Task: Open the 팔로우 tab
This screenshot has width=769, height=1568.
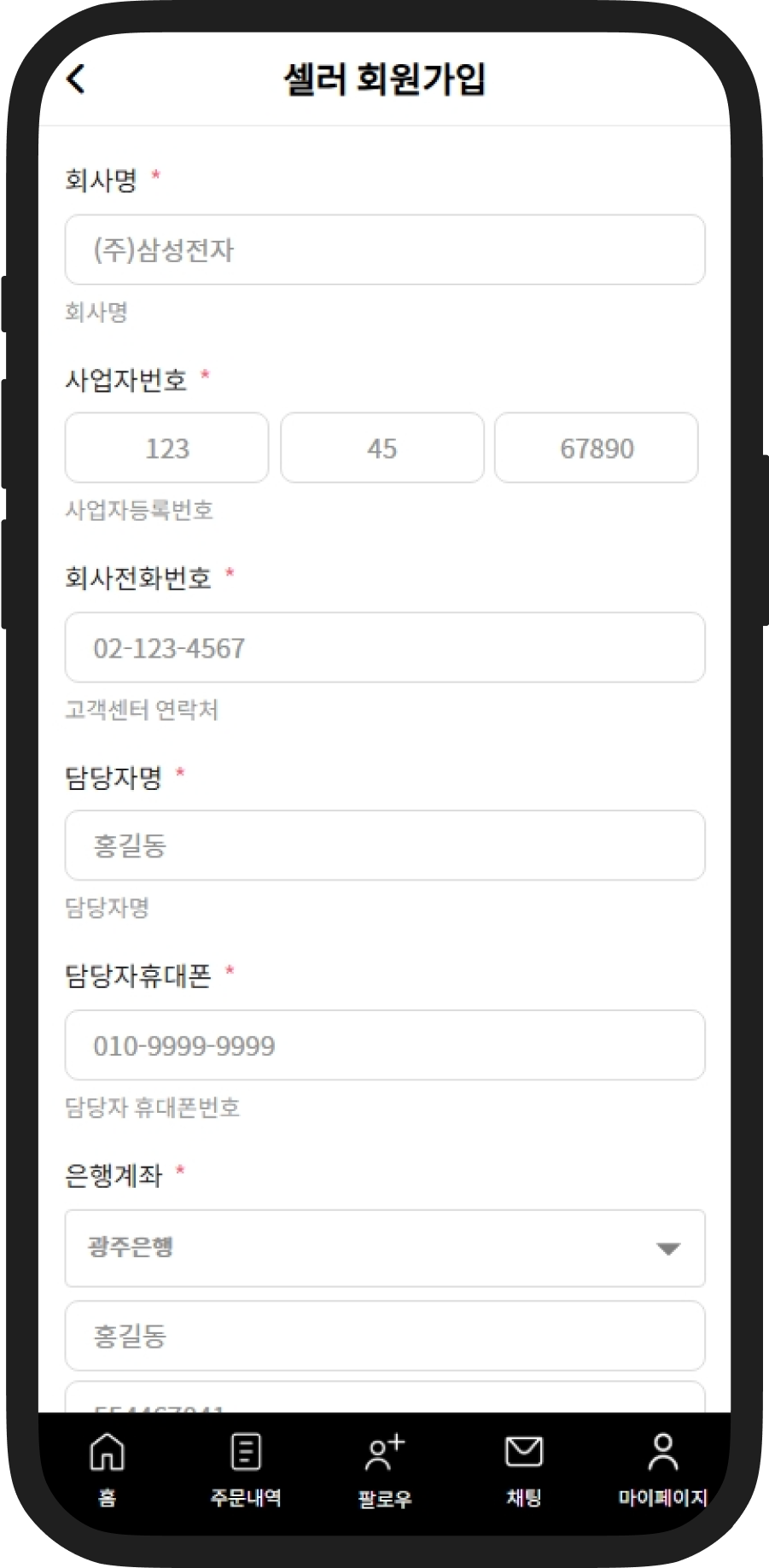Action: 385,1466
